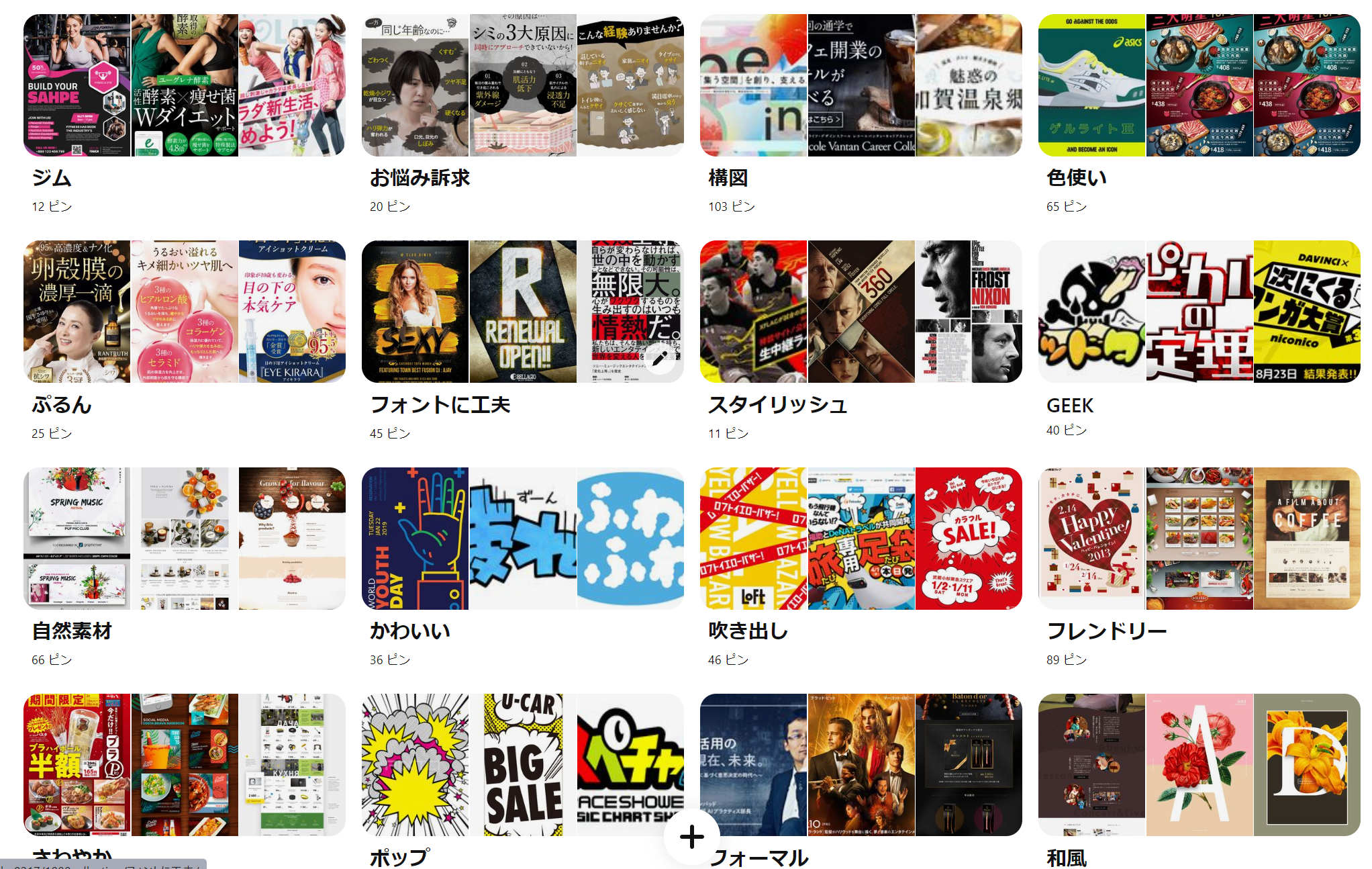Image resolution: width=1372 pixels, height=869 pixels.
Task: Open the 和風 board
Action: pos(1199,765)
